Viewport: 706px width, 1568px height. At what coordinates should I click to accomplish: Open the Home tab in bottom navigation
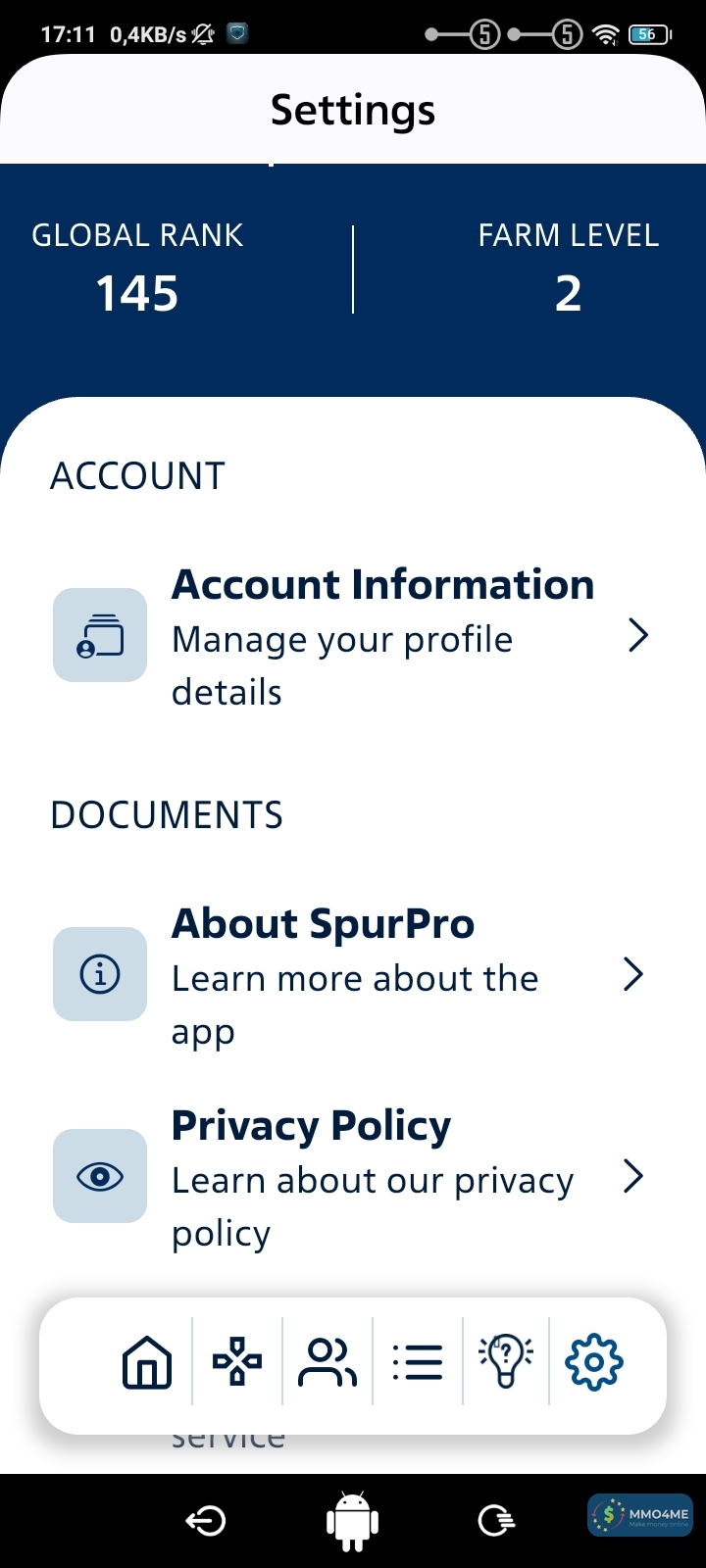[147, 1360]
